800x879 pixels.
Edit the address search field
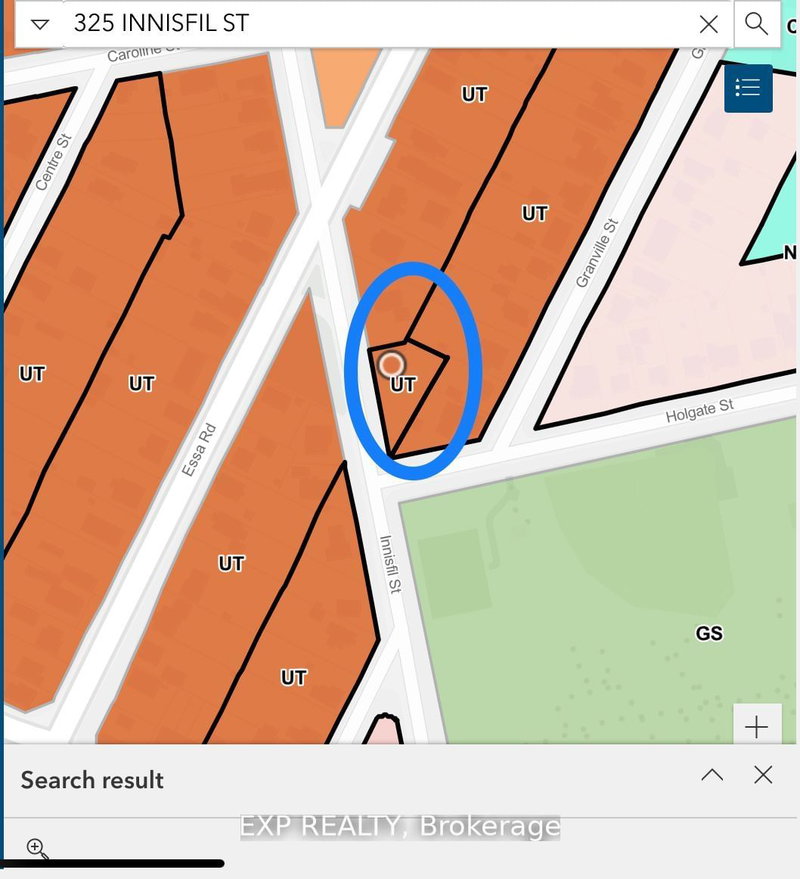tap(380, 24)
